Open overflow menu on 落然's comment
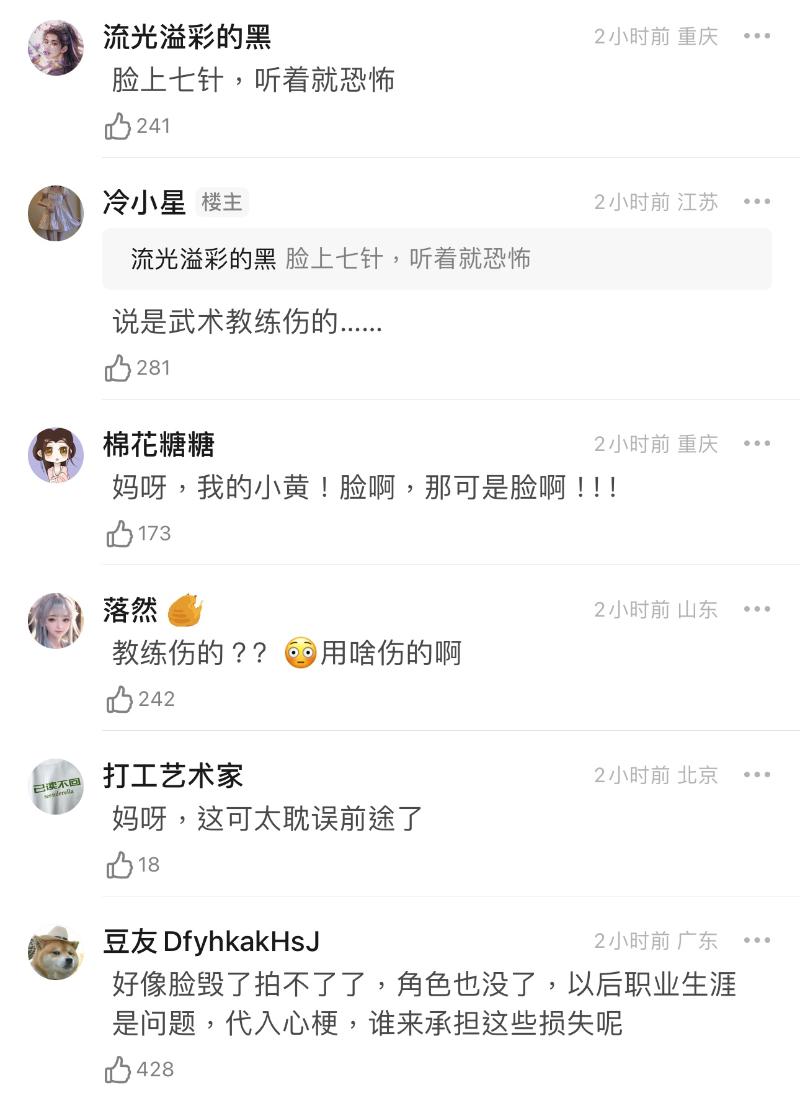The height and width of the screenshot is (1098, 800). (757, 609)
